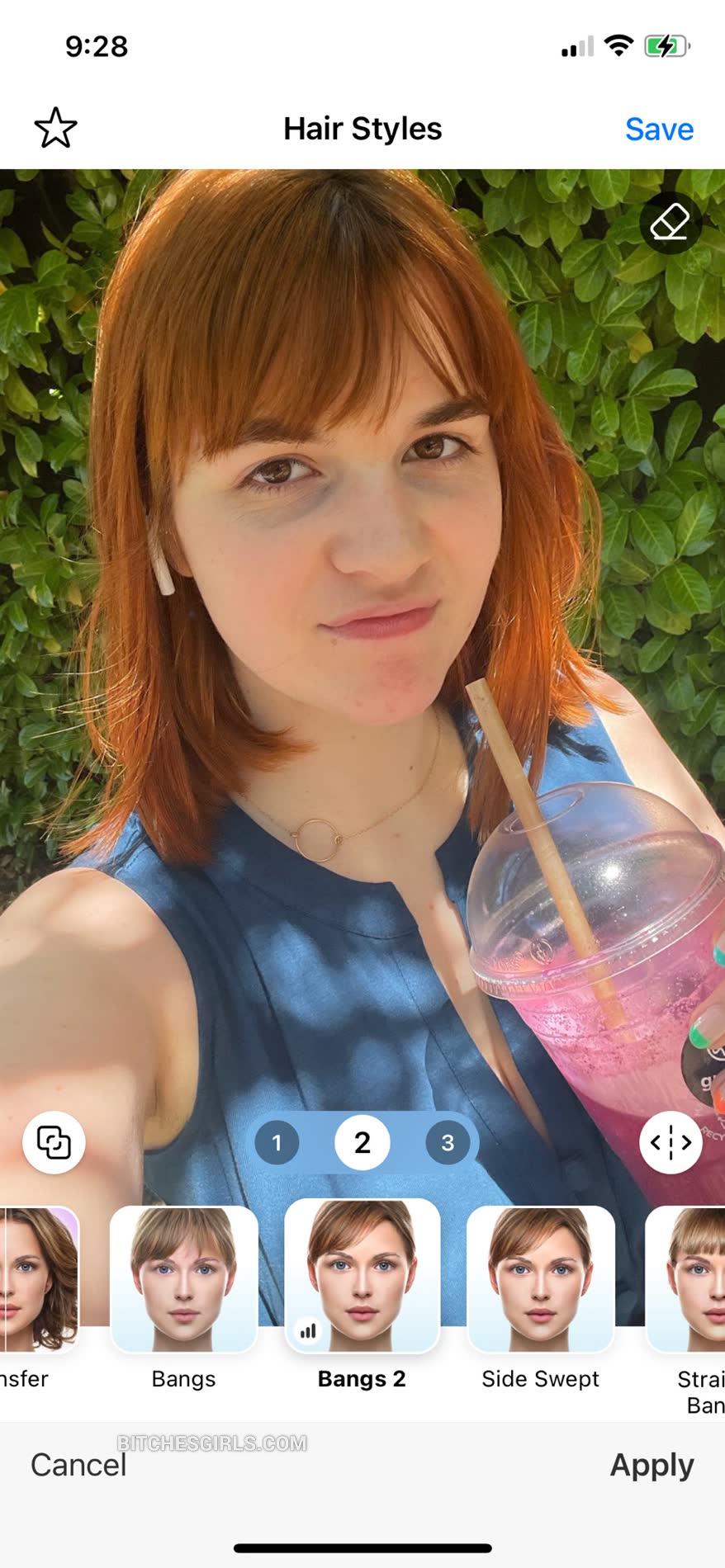725x1568 pixels.
Task: Choose the Bangs 2 hairstyle
Action: [362, 1278]
